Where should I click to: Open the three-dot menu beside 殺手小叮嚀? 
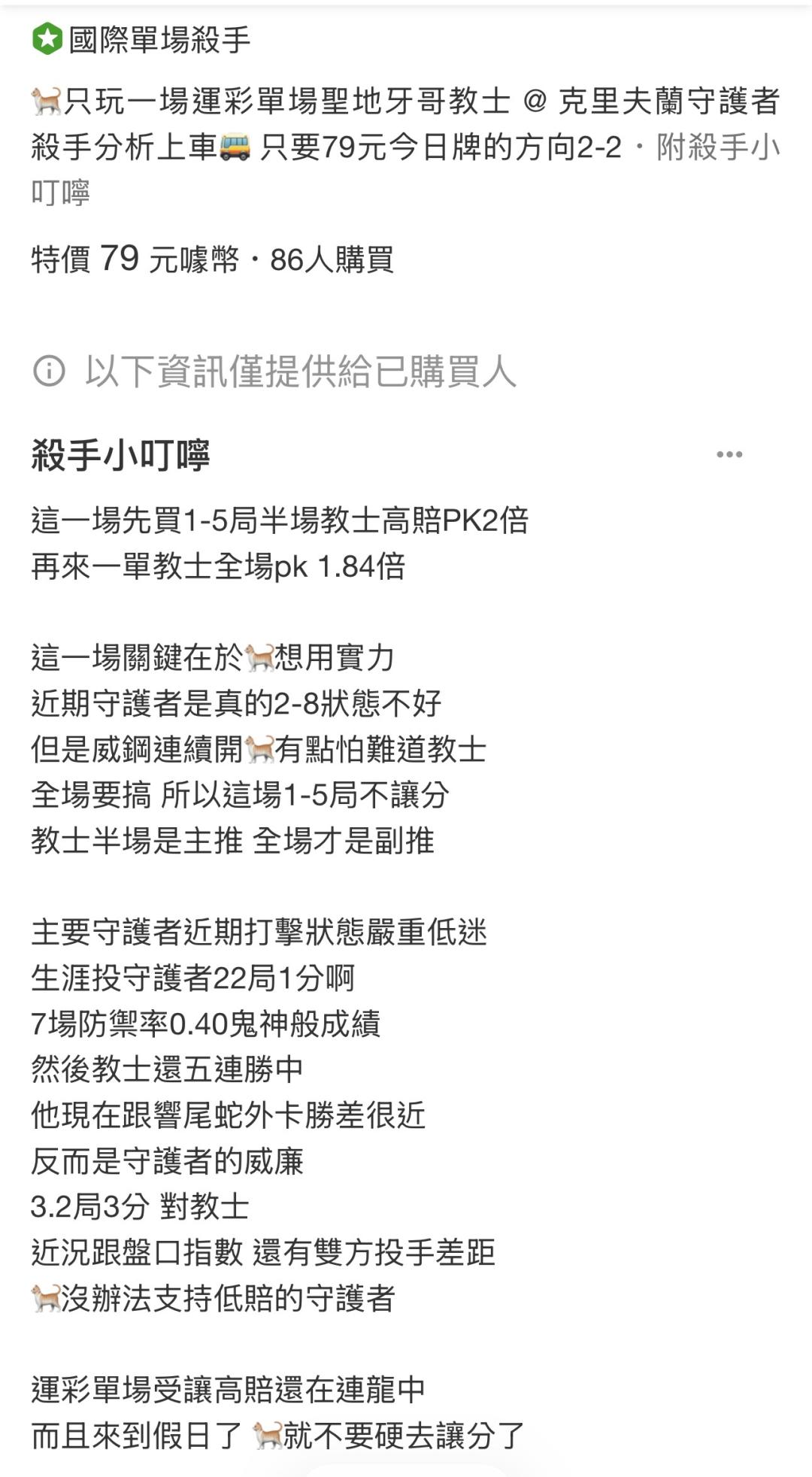pyautogui.click(x=729, y=454)
